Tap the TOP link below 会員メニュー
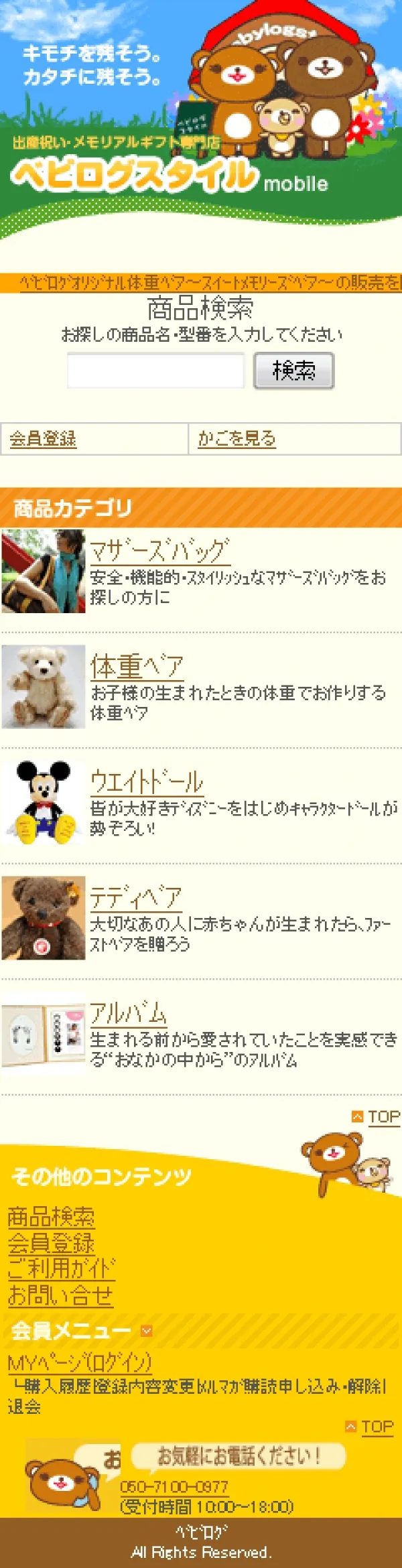 click(x=377, y=1427)
